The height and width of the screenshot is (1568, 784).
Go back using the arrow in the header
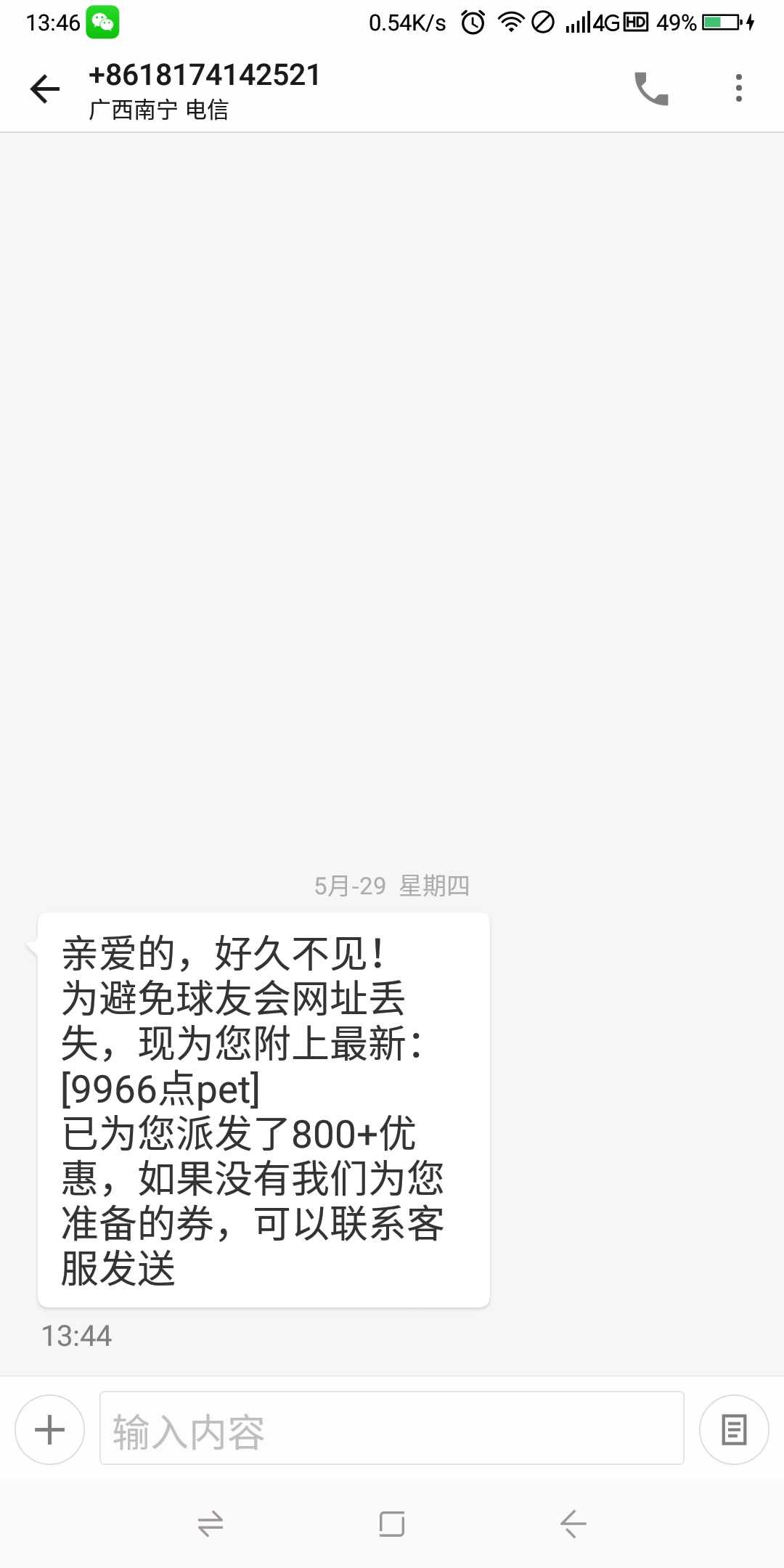click(45, 89)
